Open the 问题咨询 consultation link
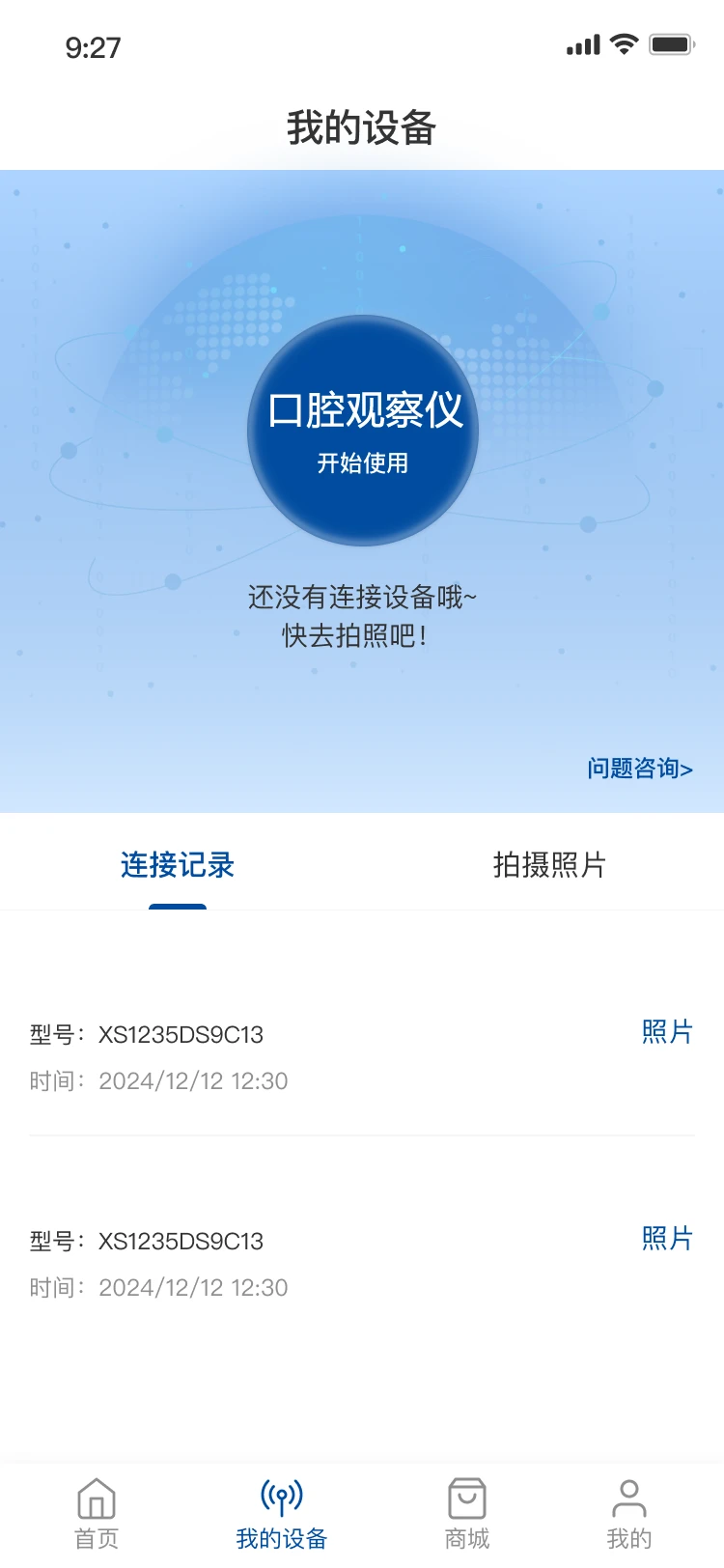 coord(640,770)
